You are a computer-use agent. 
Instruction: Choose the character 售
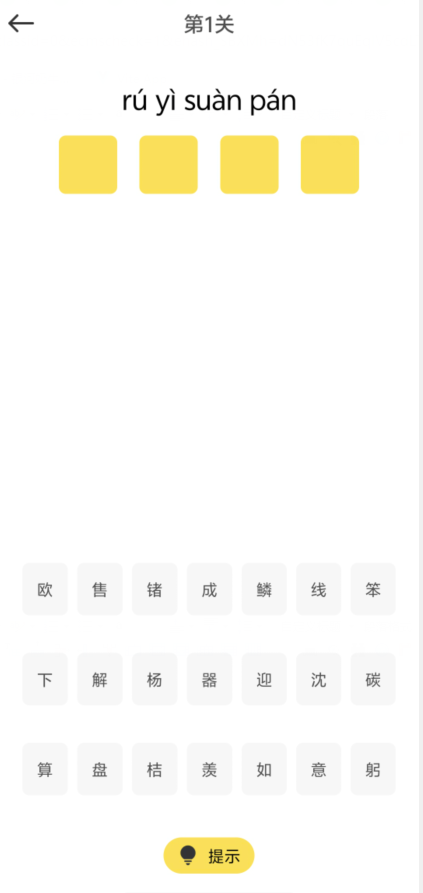(x=100, y=589)
